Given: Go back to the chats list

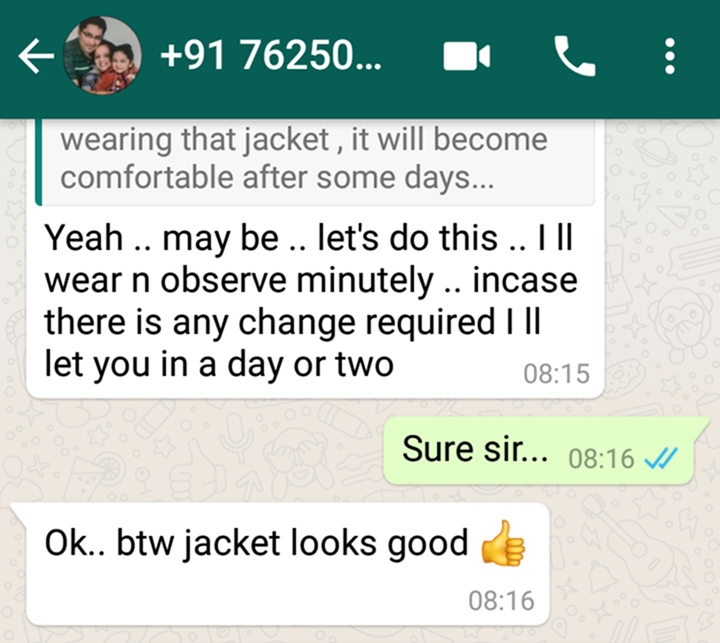Looking at the screenshot, I should 36,58.
